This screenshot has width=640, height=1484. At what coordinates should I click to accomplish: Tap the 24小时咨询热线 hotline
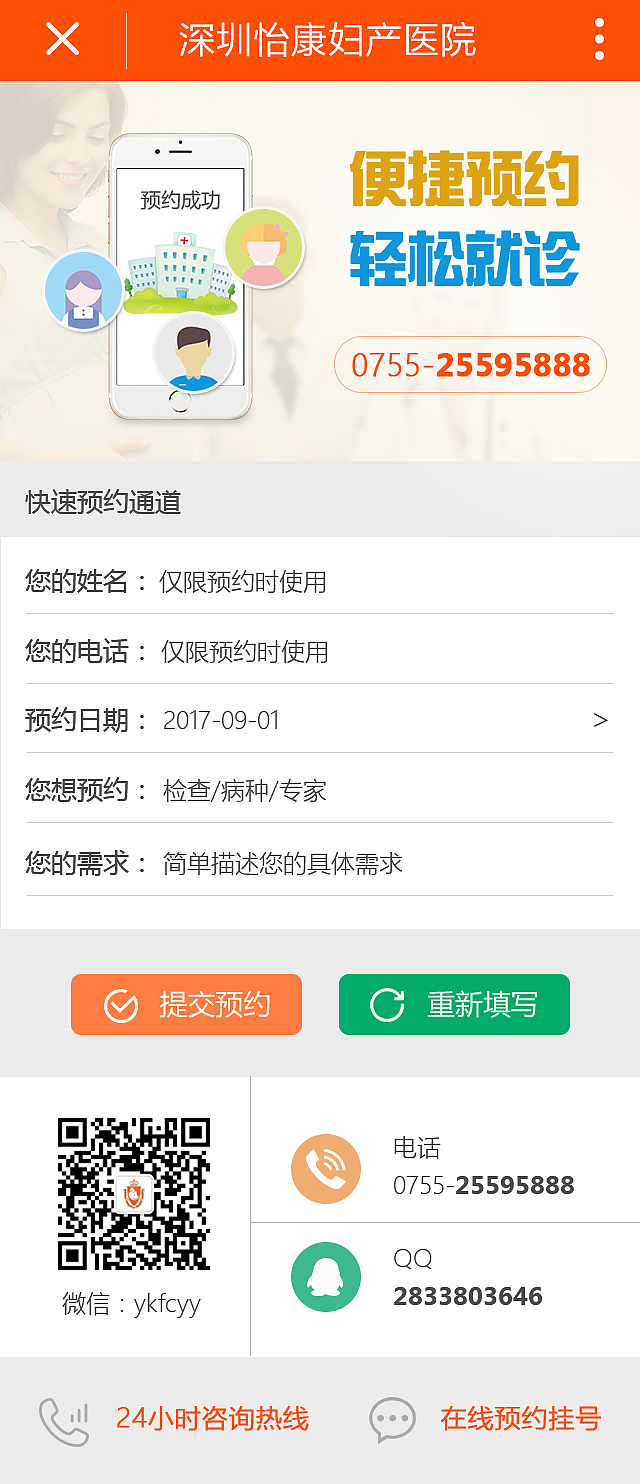pyautogui.click(x=175, y=1419)
